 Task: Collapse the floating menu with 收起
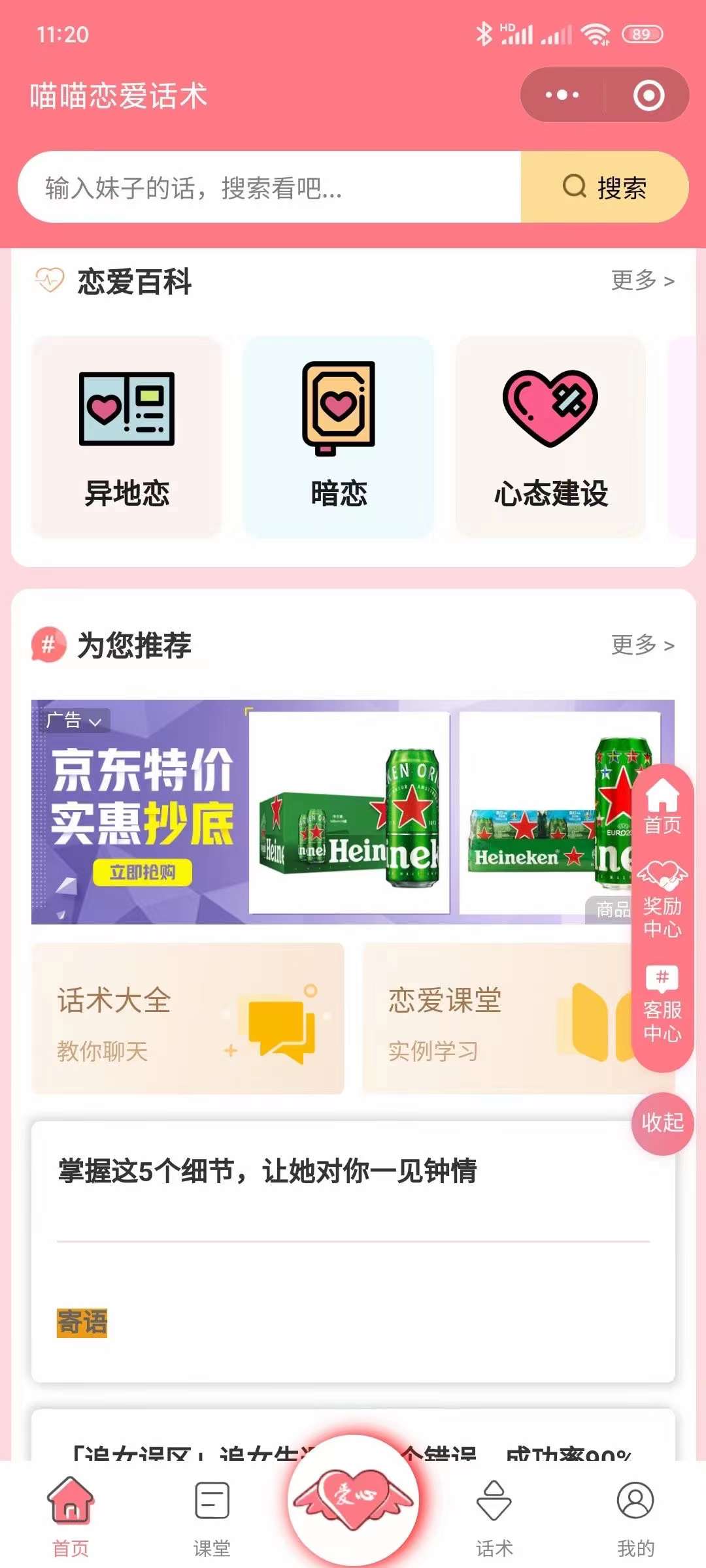point(662,1123)
